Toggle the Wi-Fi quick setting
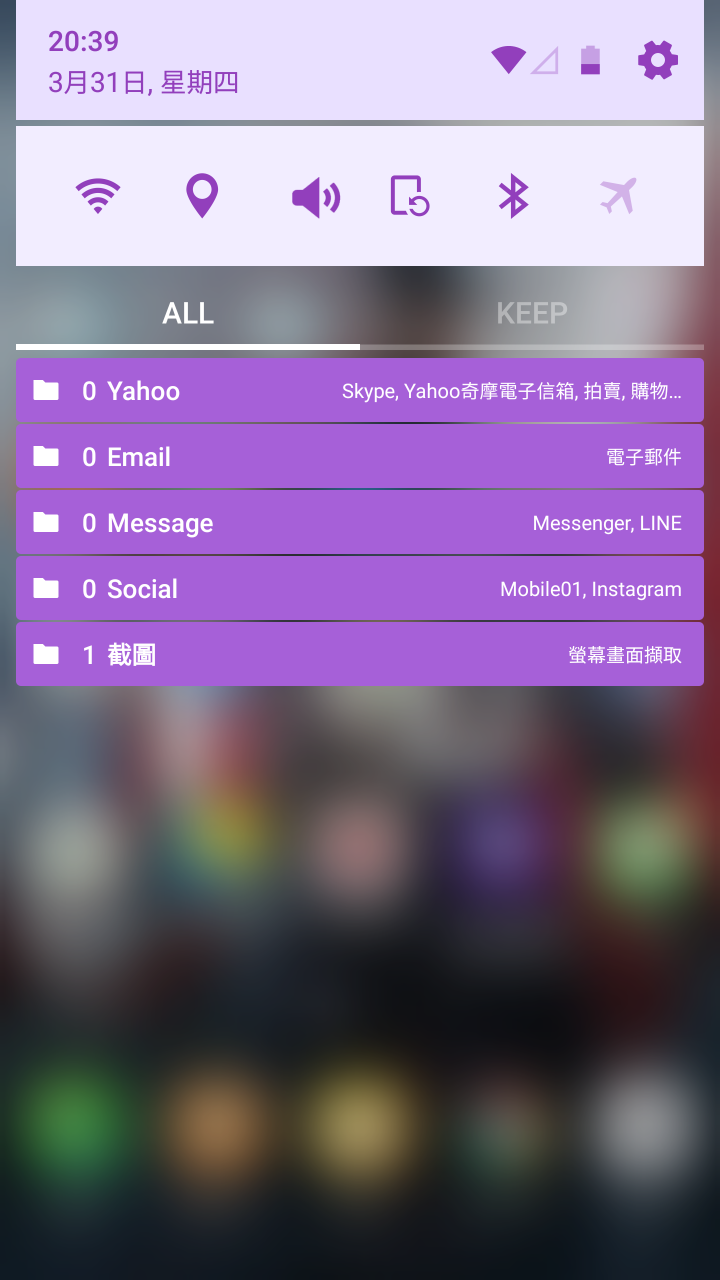The height and width of the screenshot is (1280, 720). pos(98,196)
